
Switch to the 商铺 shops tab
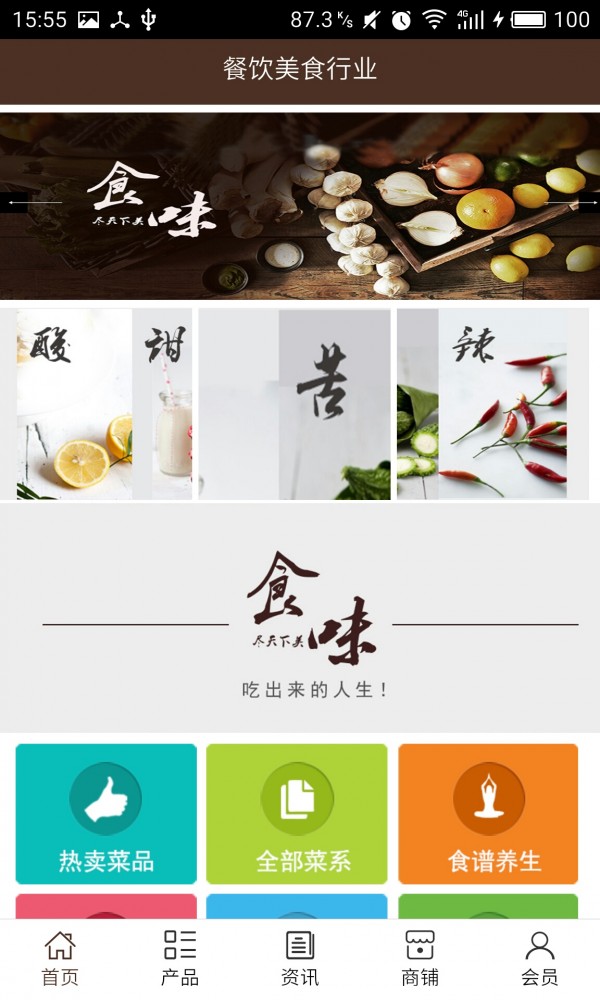tap(420, 958)
